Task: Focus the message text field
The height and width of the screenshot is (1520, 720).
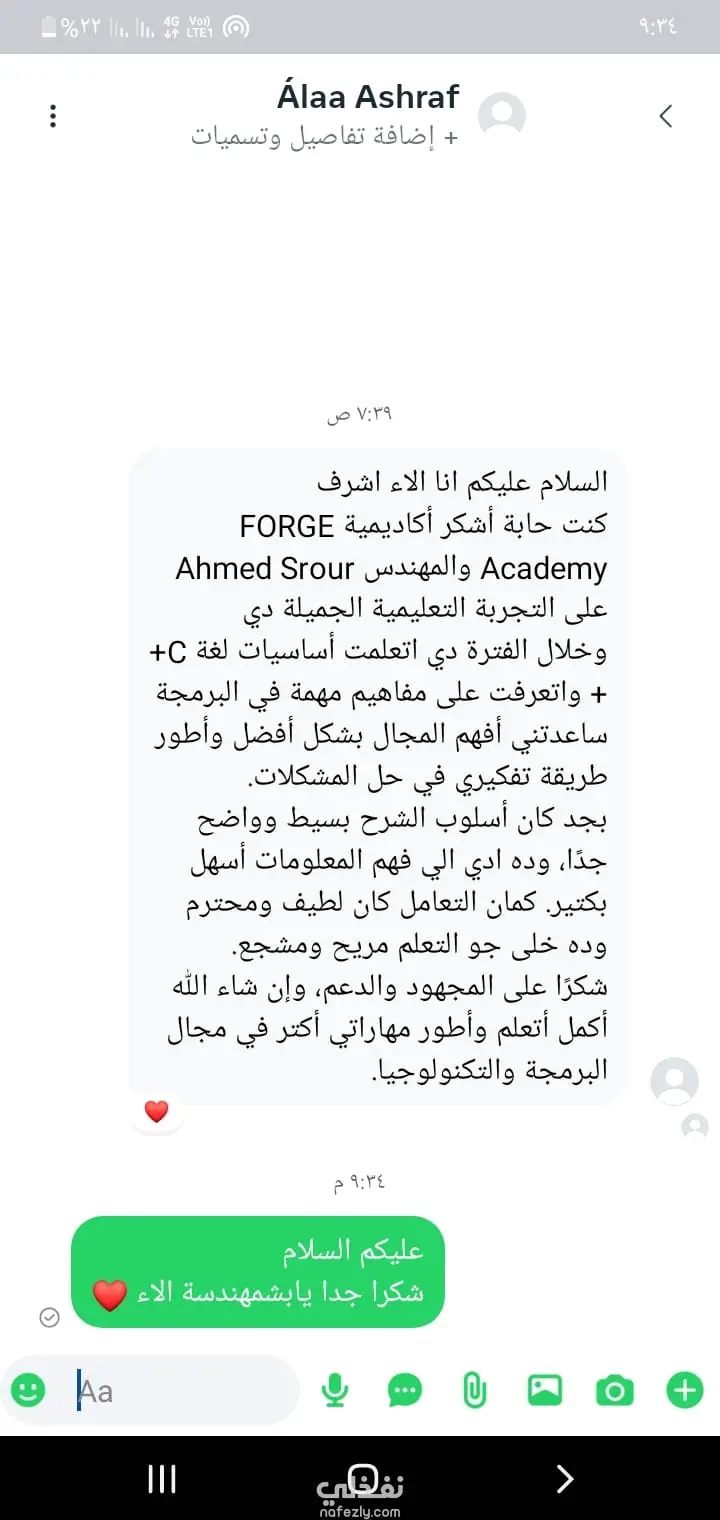Action: point(180,1391)
